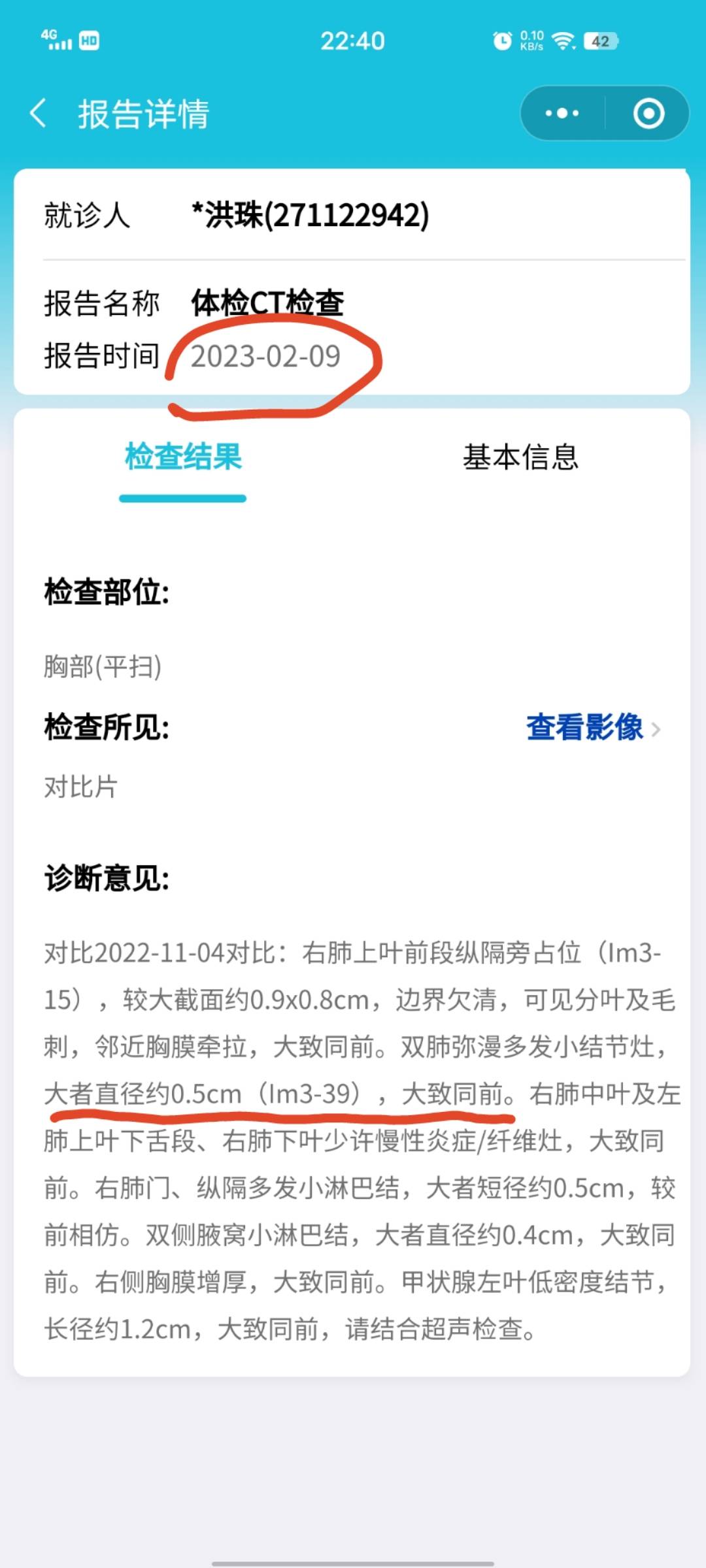Viewport: 706px width, 1568px height.
Task: Tap the circled report date 2023-02-09
Action: pos(267,357)
